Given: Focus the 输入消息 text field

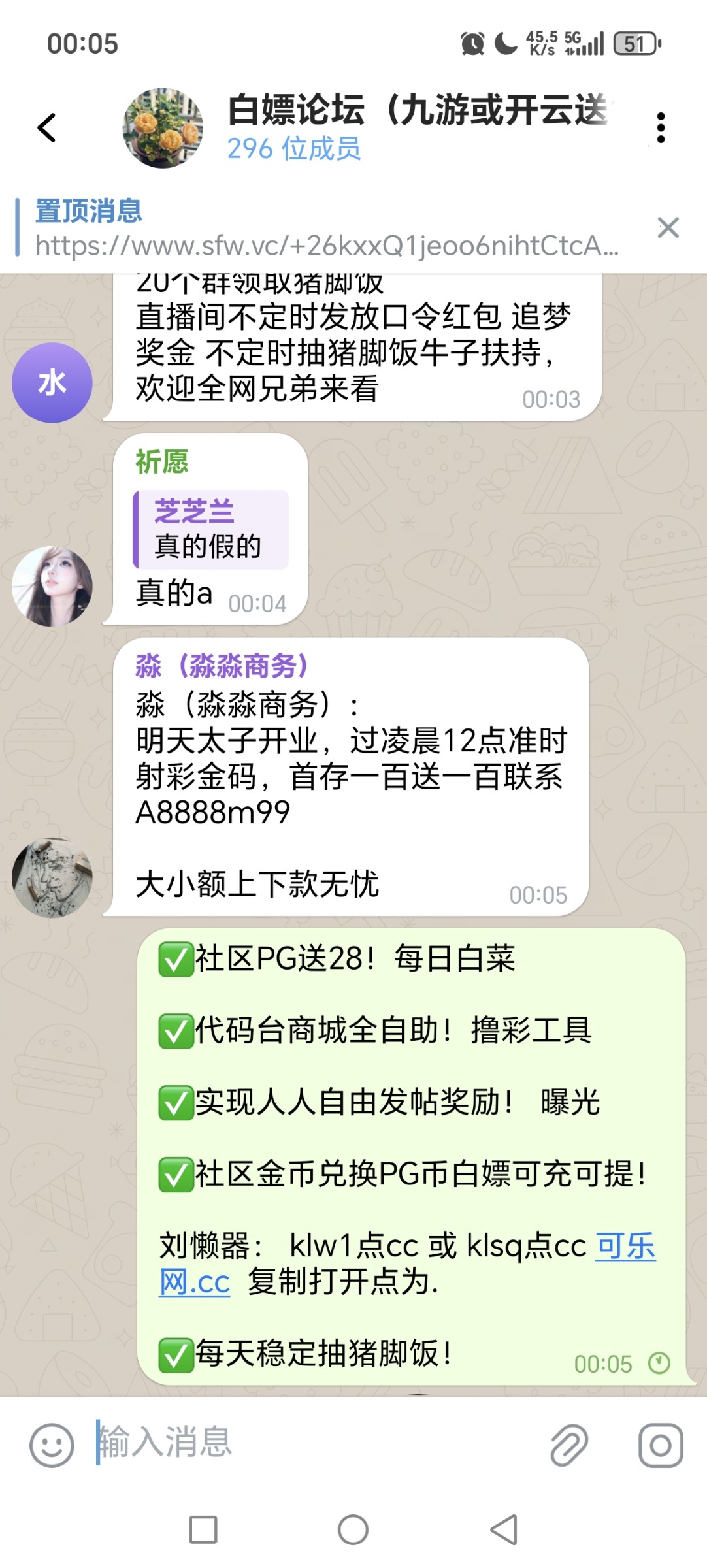Looking at the screenshot, I should coord(314,1443).
